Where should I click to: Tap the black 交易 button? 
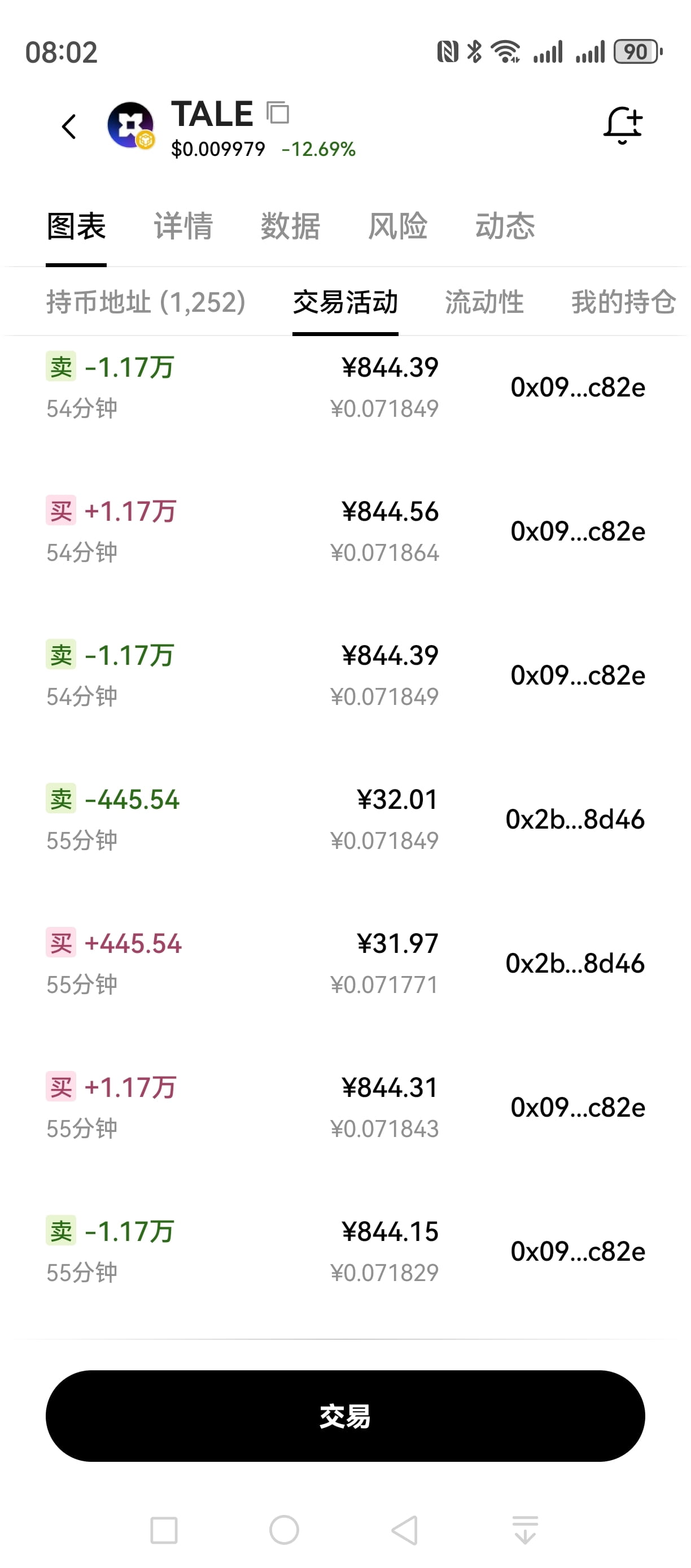345,1416
